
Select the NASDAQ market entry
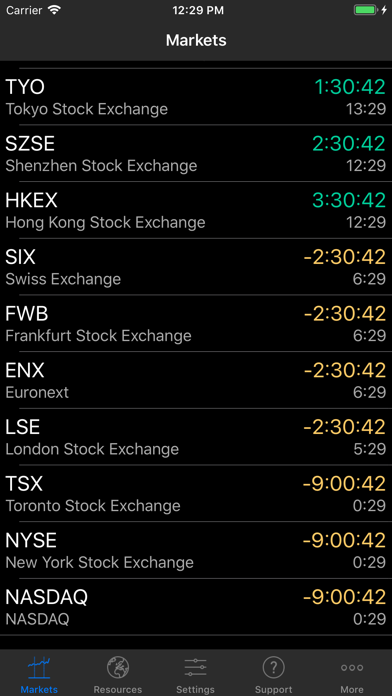click(196, 607)
